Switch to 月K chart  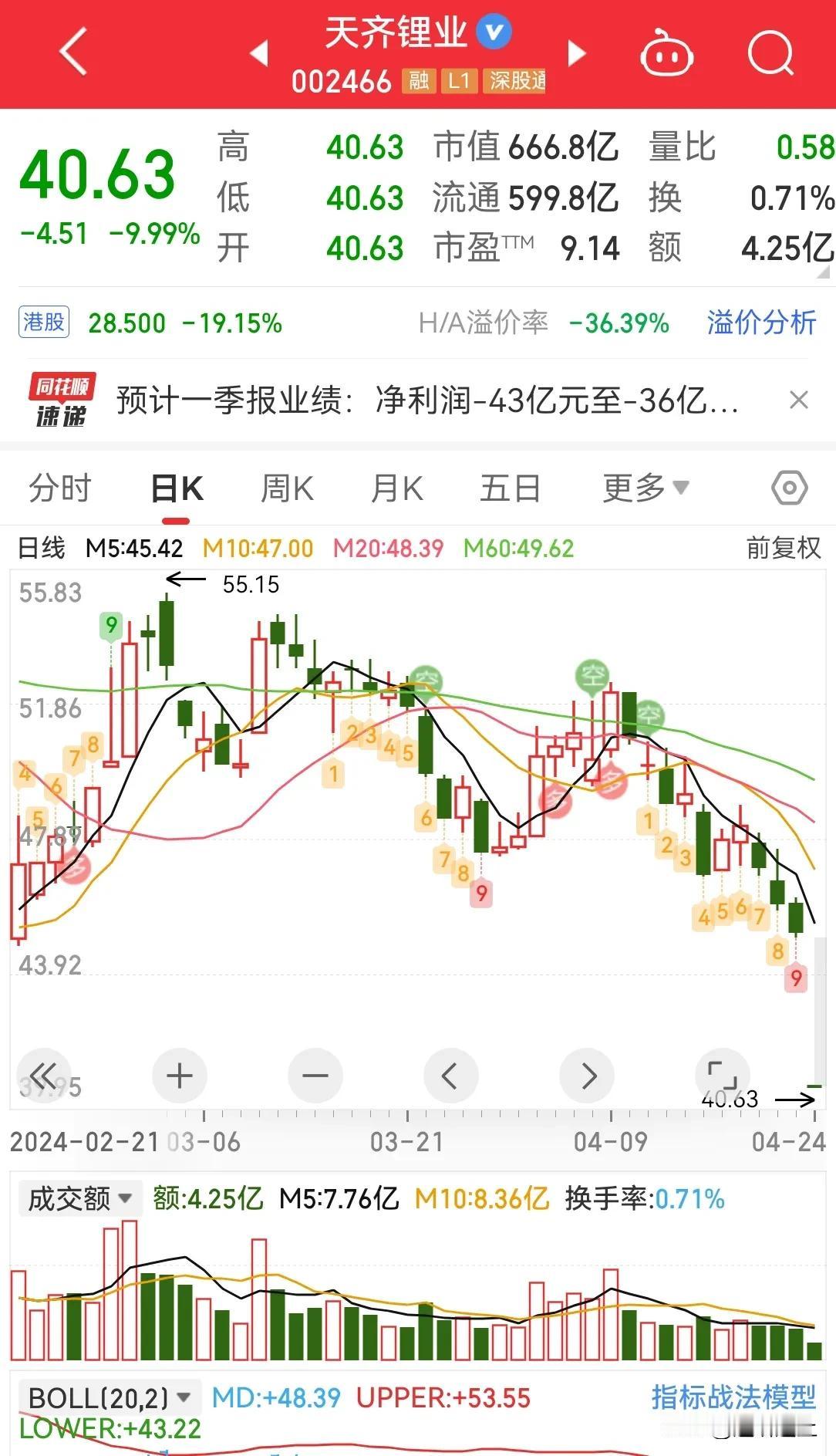click(x=396, y=488)
